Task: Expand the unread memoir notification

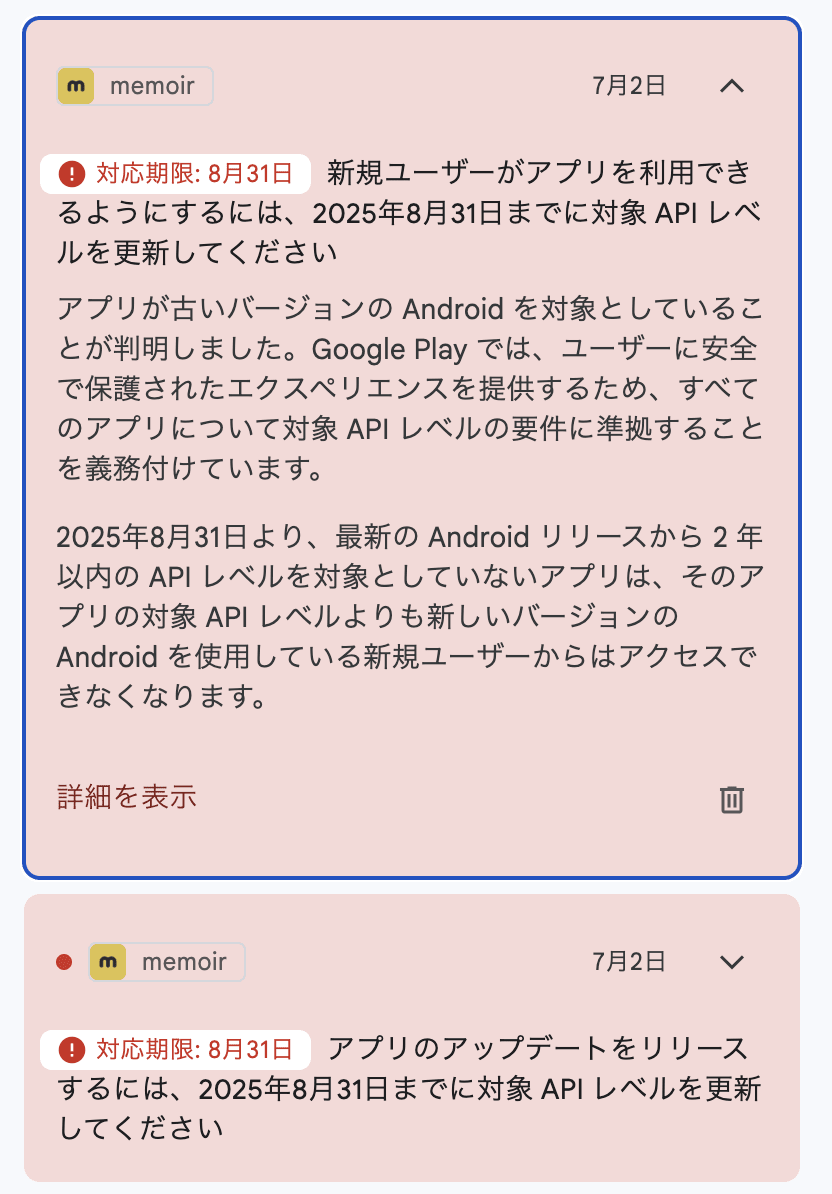Action: click(732, 962)
